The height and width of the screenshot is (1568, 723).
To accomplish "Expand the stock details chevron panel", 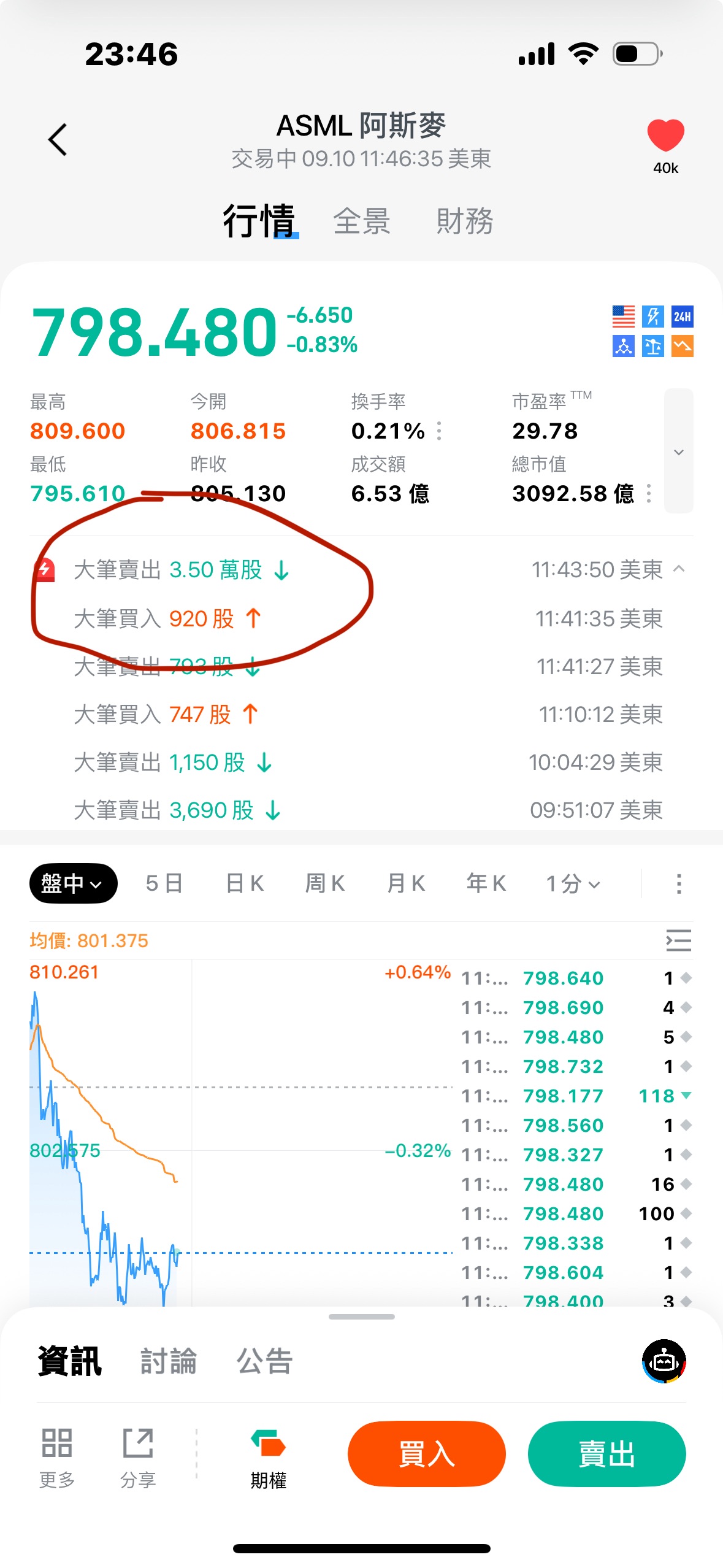I will pos(678,451).
